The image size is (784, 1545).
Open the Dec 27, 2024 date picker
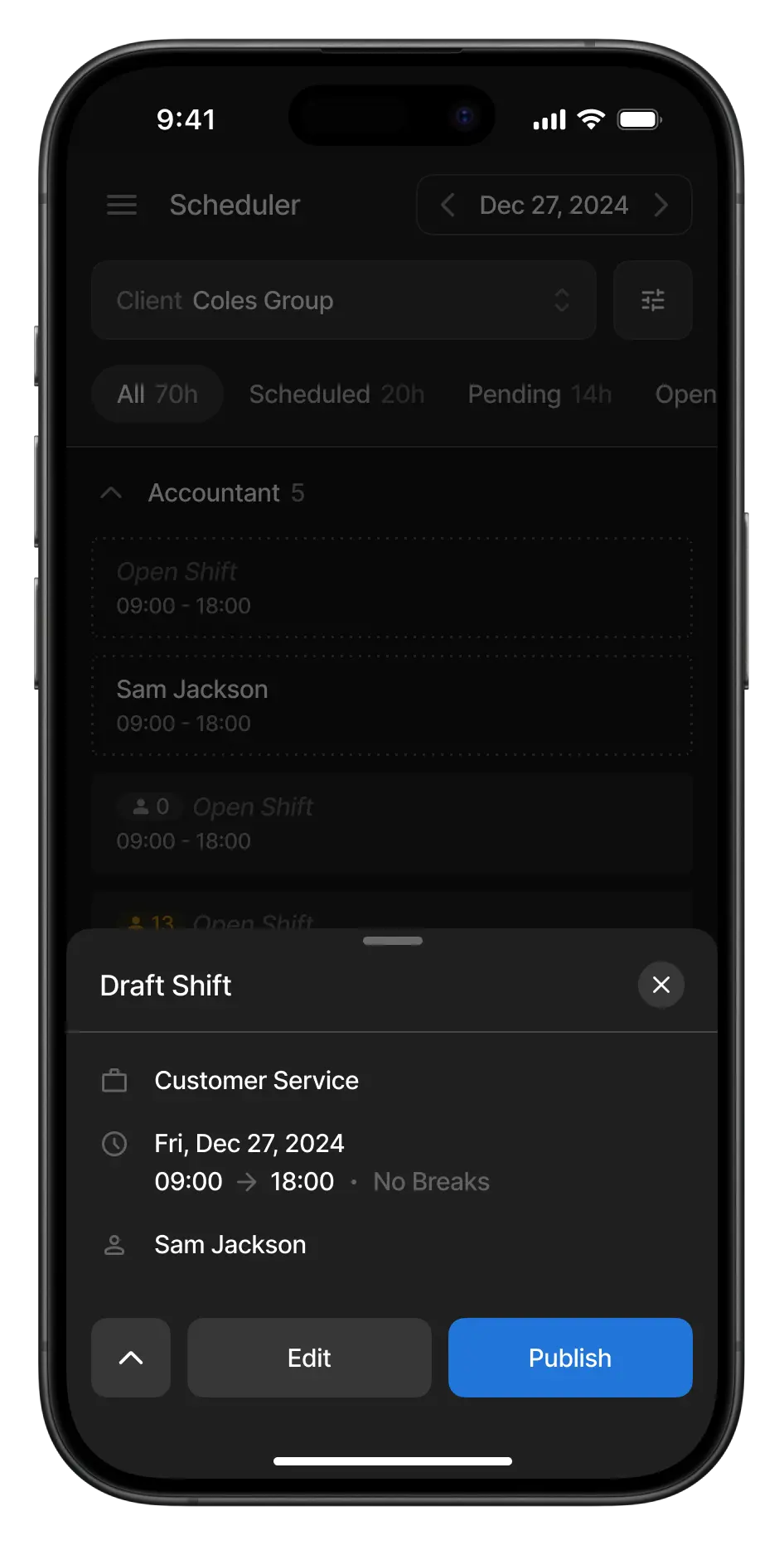(554, 205)
